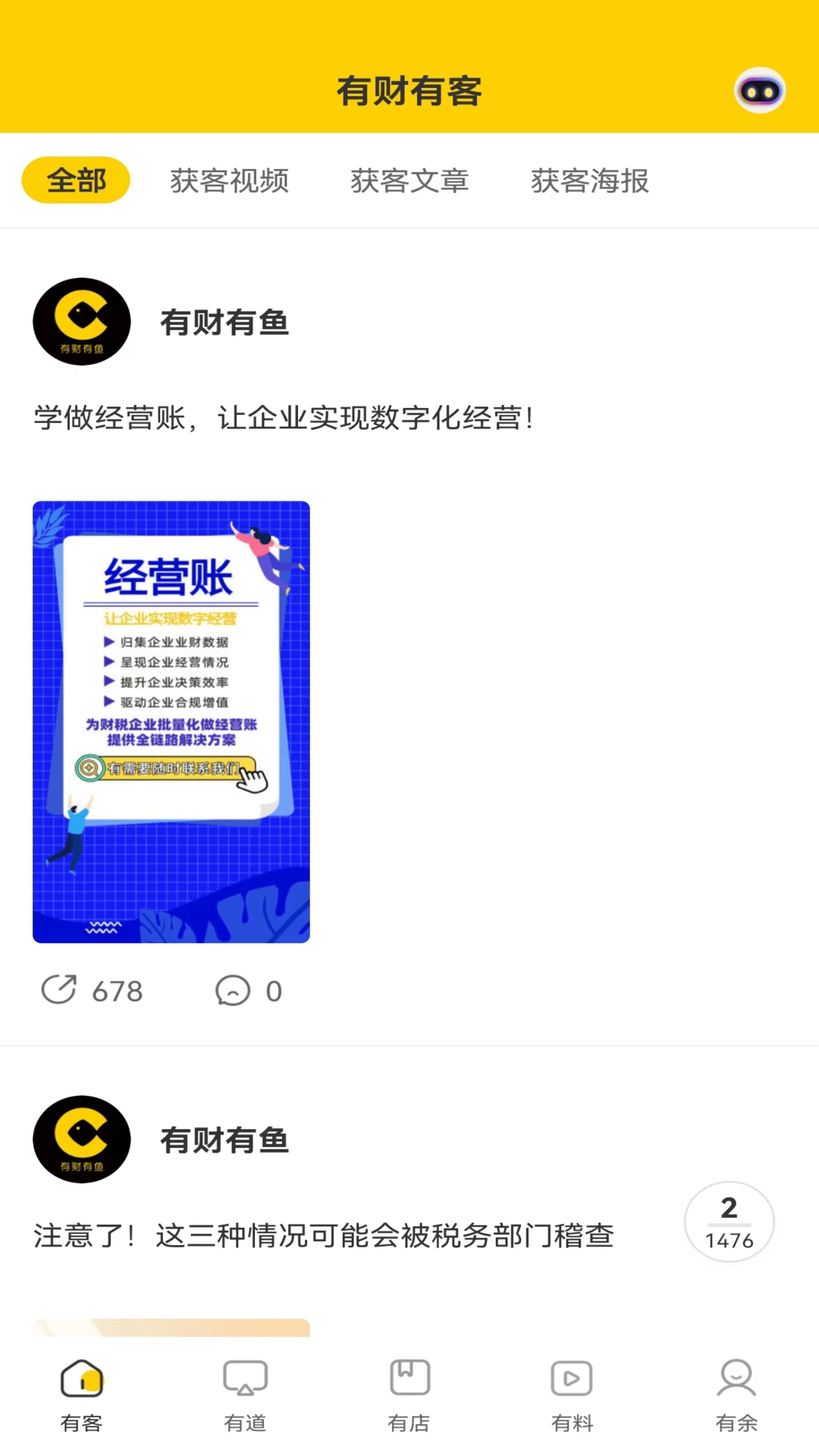The height and width of the screenshot is (1456, 819).
Task: Switch to the 获客海报 tab
Action: click(x=590, y=180)
